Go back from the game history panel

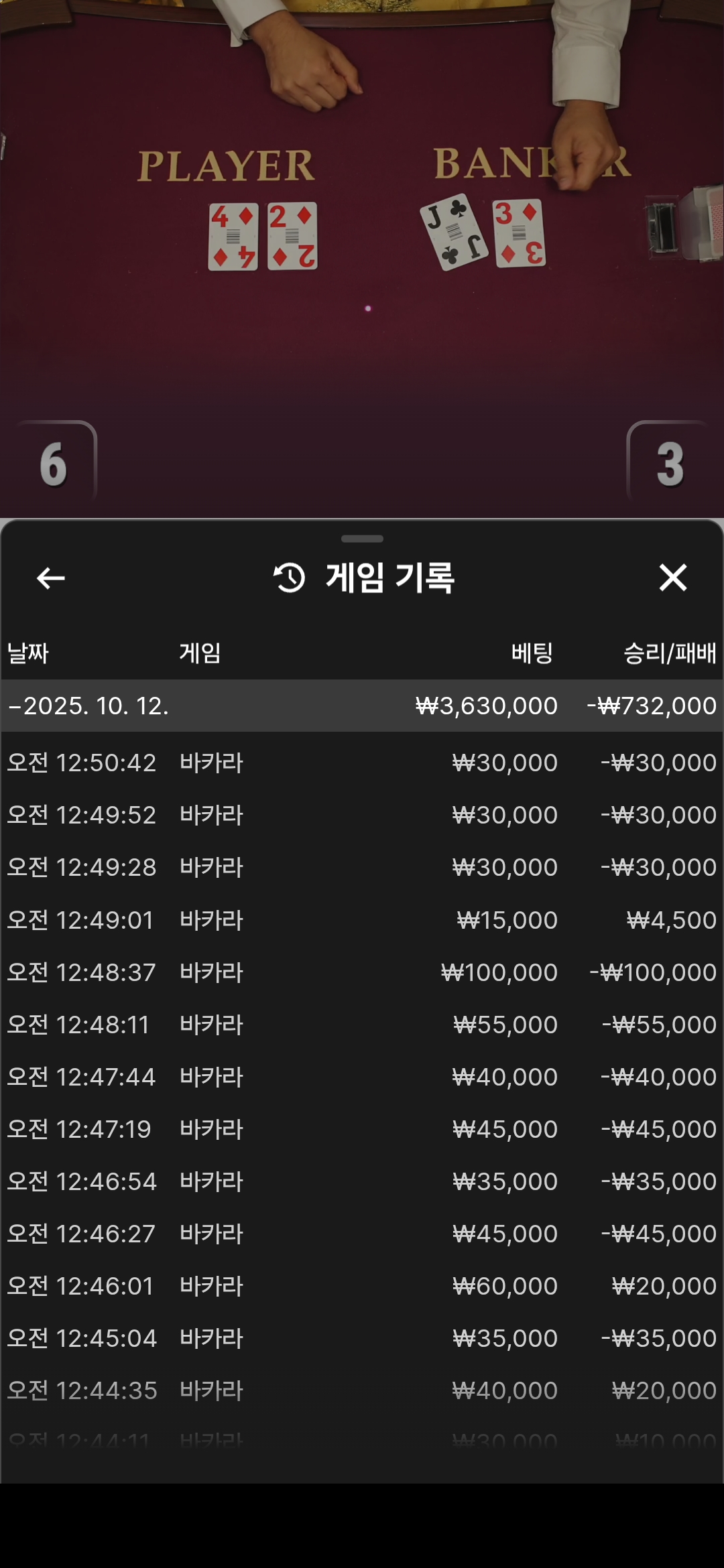pos(51,578)
